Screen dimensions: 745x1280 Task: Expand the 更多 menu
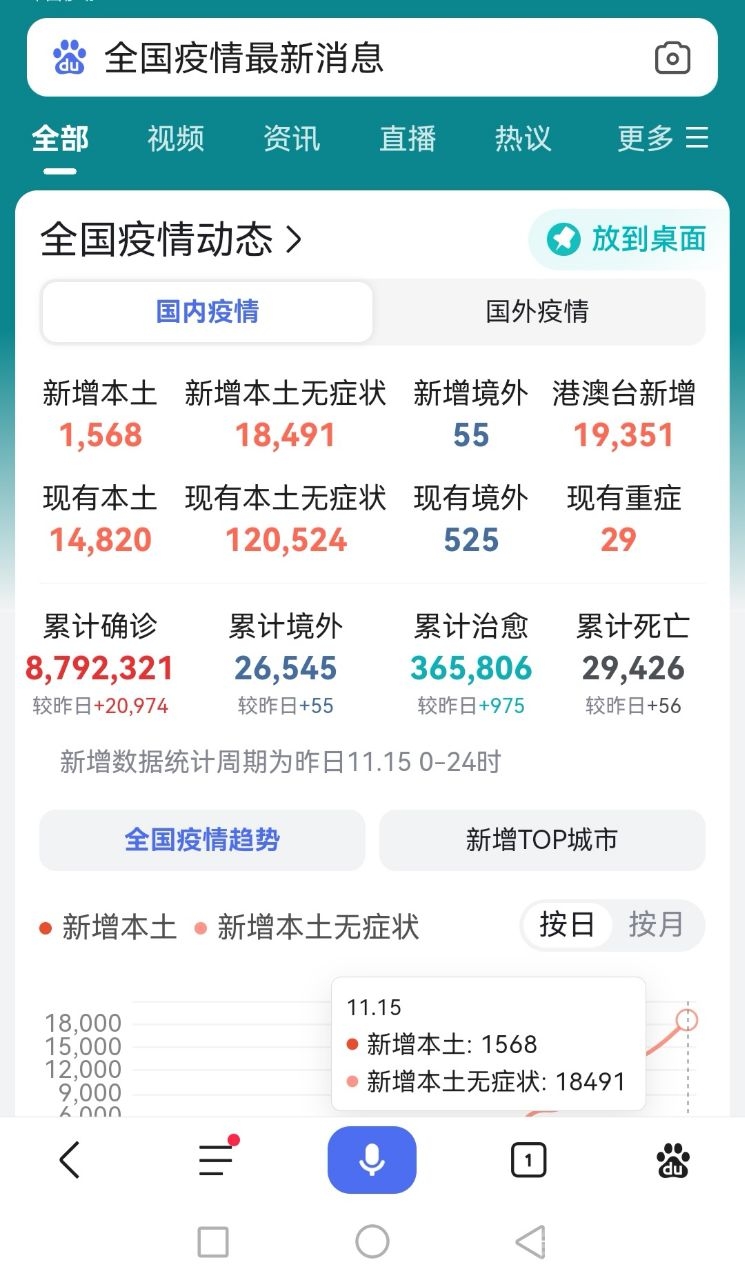pyautogui.click(x=662, y=138)
